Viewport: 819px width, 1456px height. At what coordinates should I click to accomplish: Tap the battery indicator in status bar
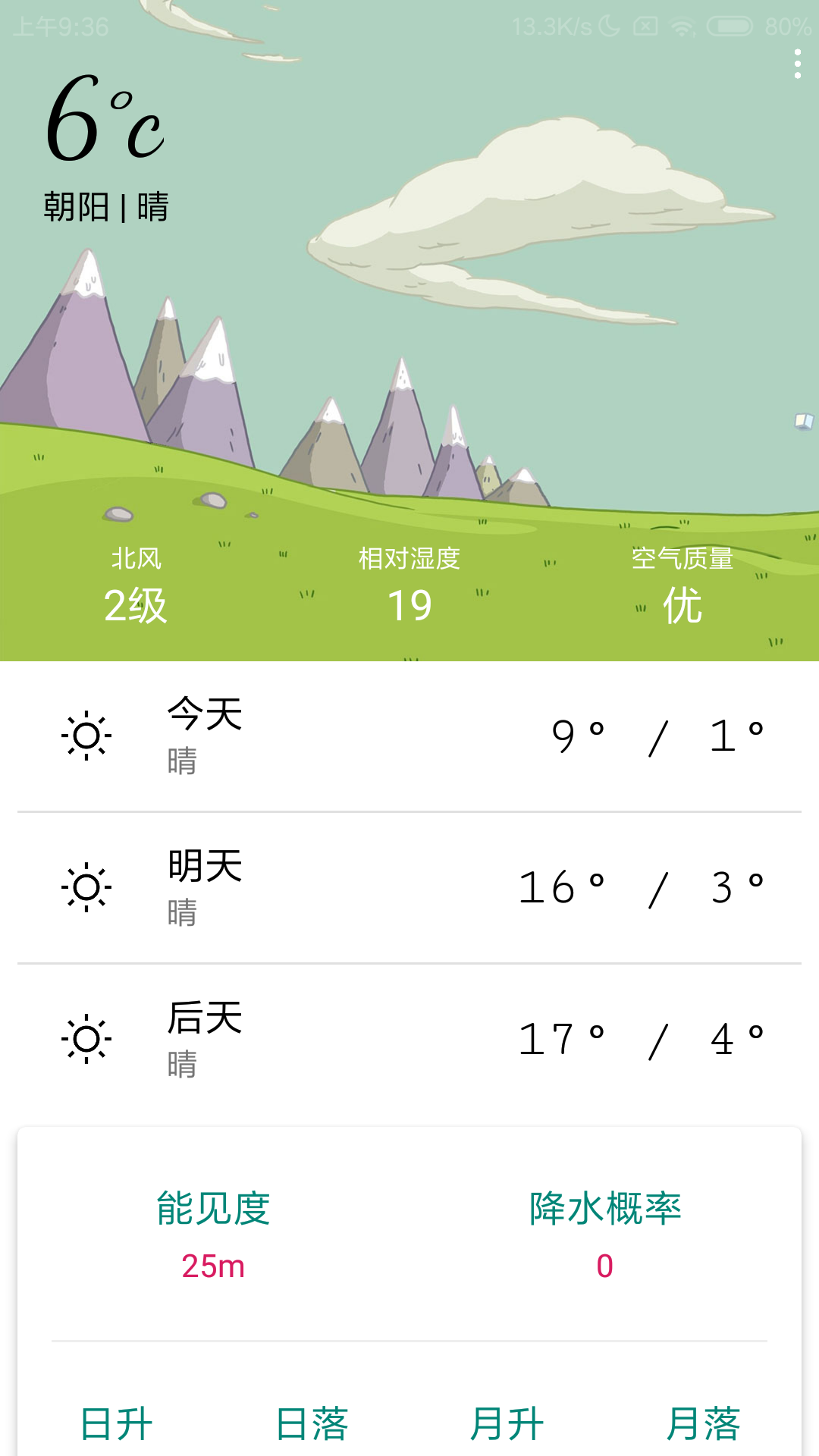pyautogui.click(x=730, y=25)
